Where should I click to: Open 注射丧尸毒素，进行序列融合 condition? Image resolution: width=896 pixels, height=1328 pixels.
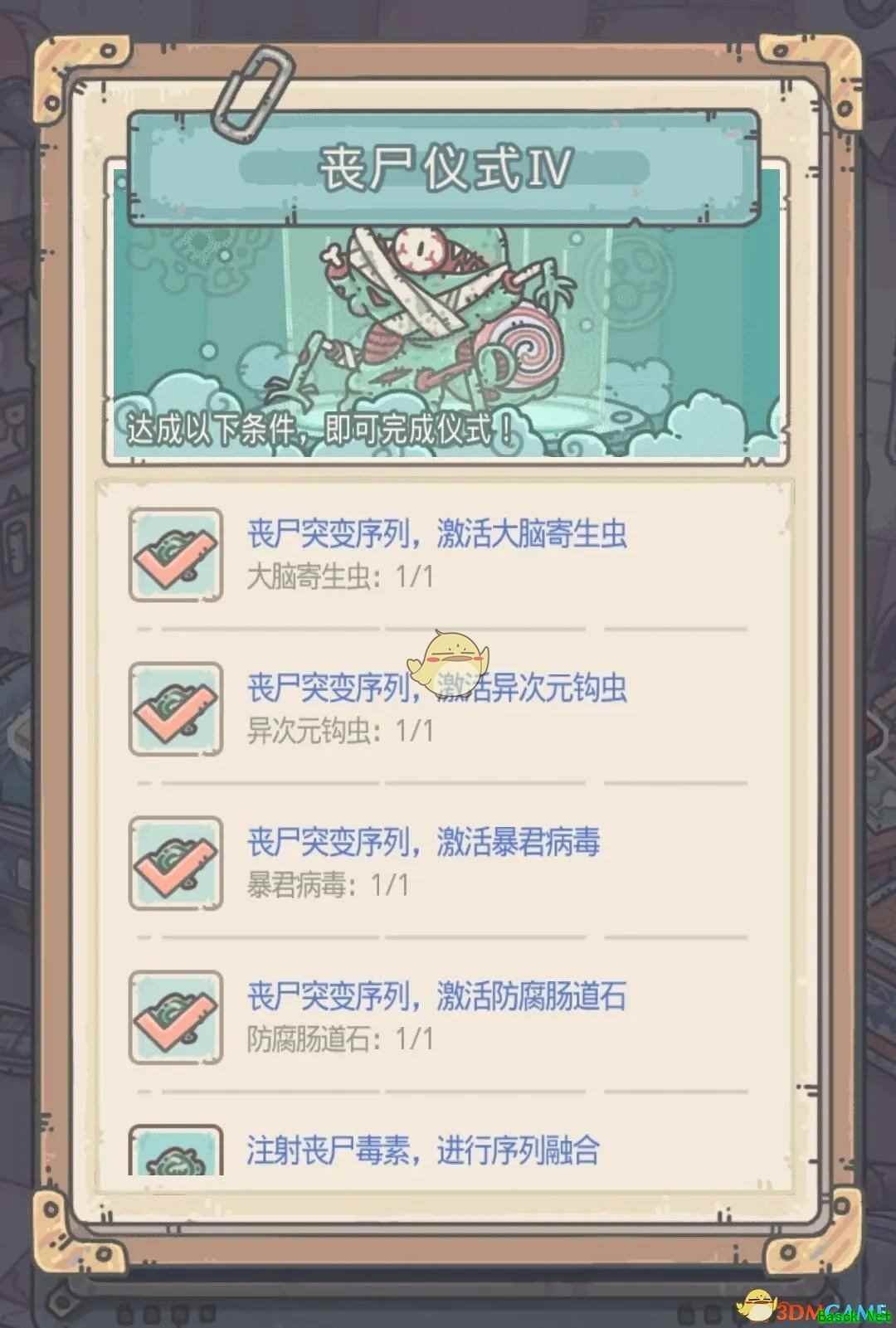coord(423,1150)
